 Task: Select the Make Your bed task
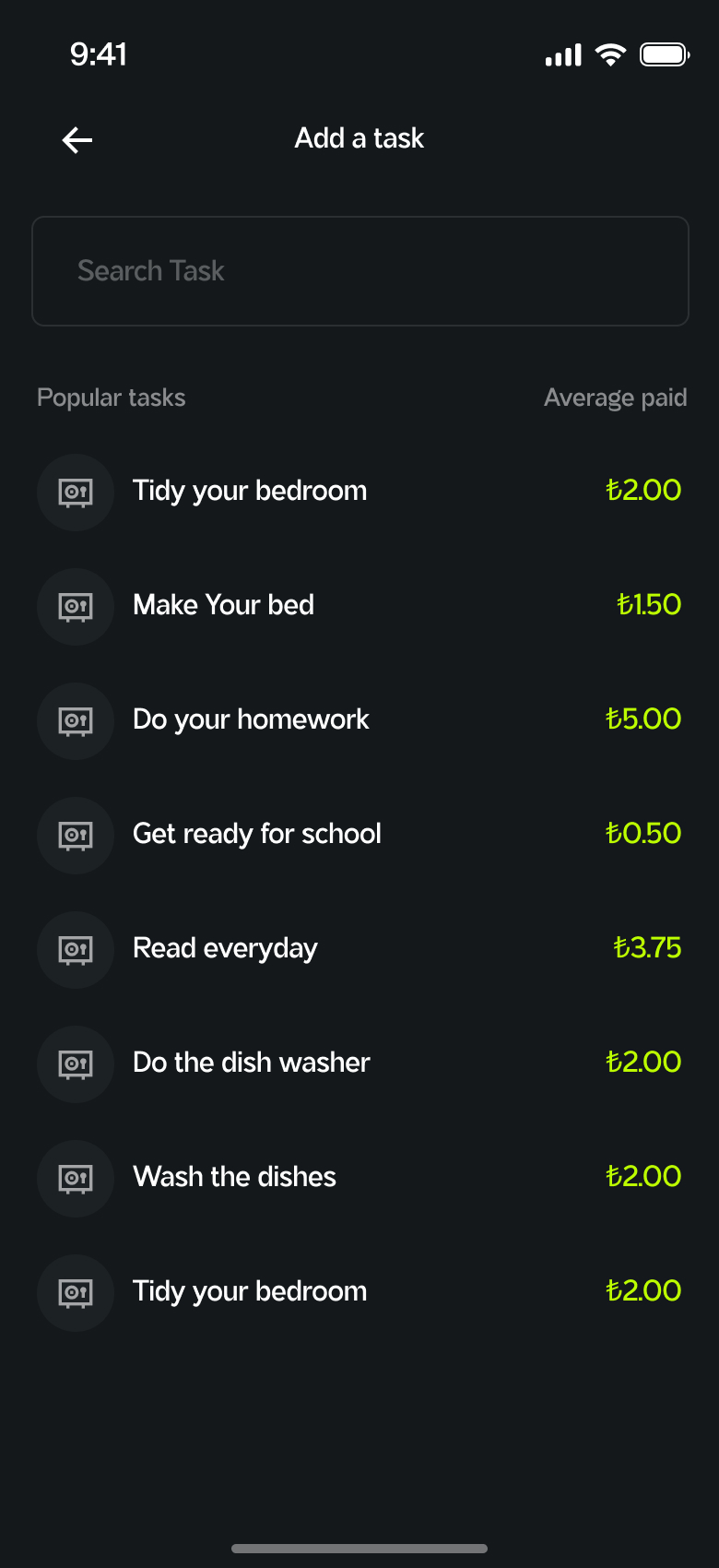tap(223, 606)
